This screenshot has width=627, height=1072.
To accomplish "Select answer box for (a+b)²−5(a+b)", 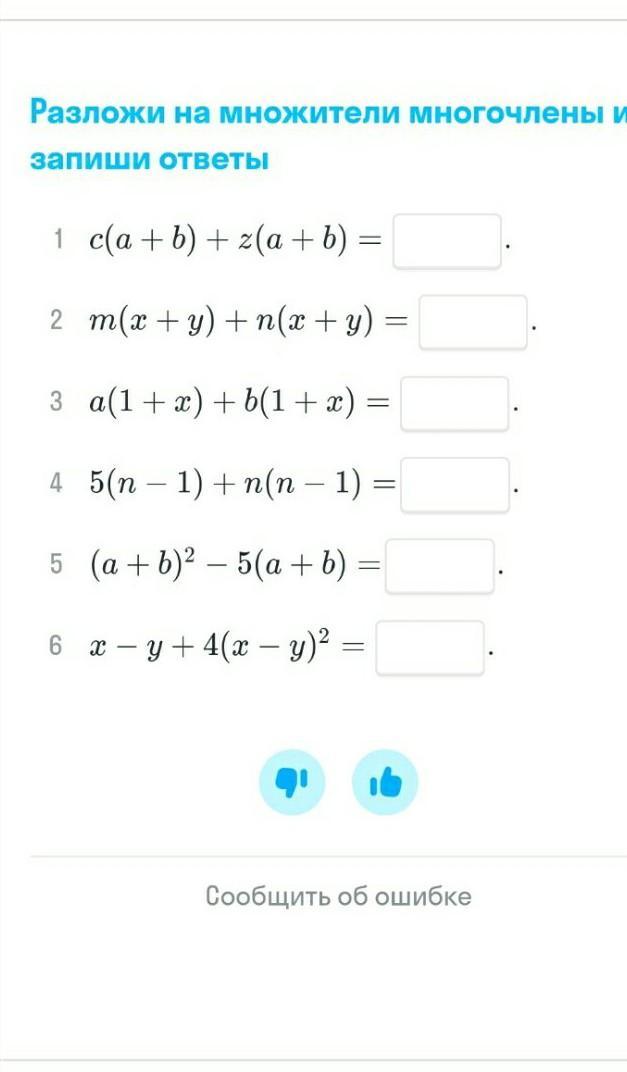I will 440,566.
